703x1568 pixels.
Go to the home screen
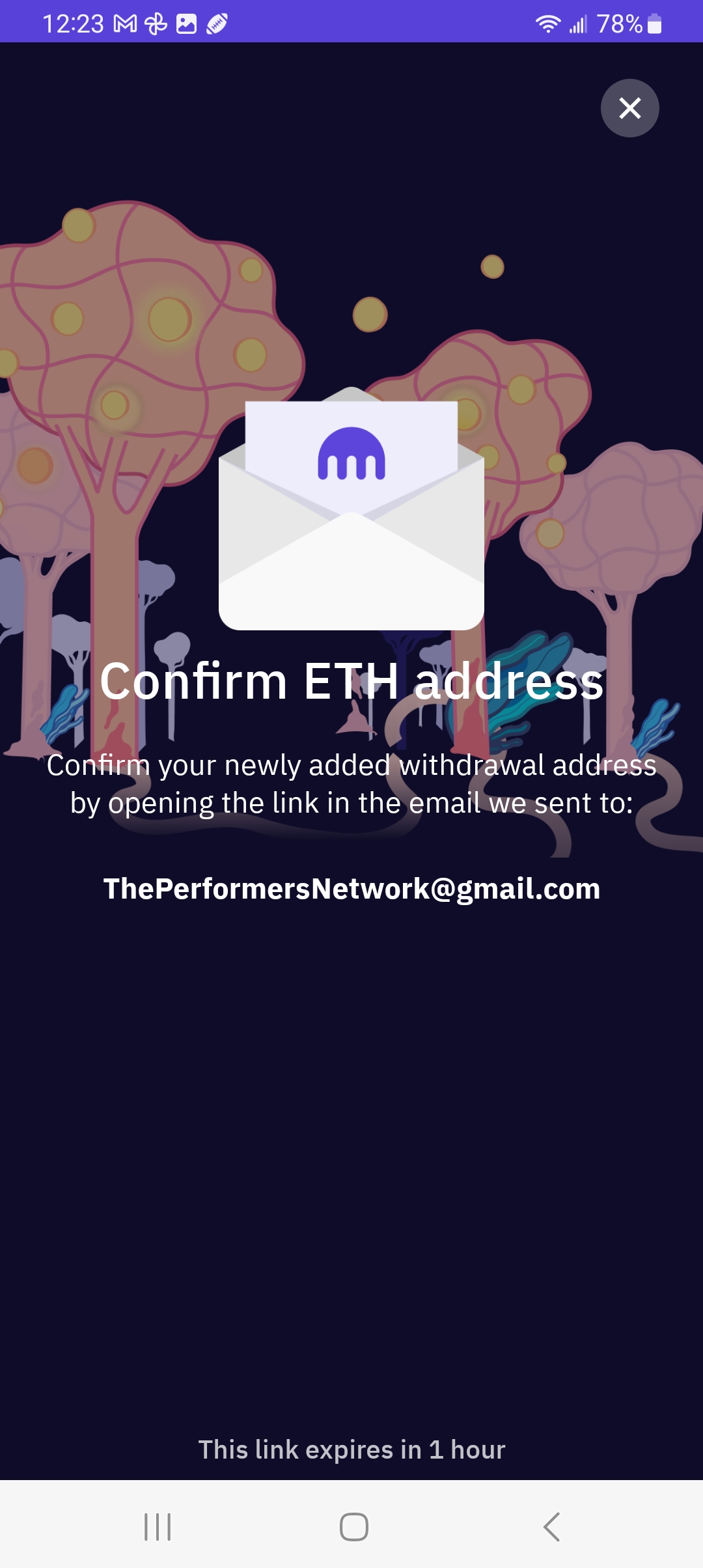[x=353, y=1526]
